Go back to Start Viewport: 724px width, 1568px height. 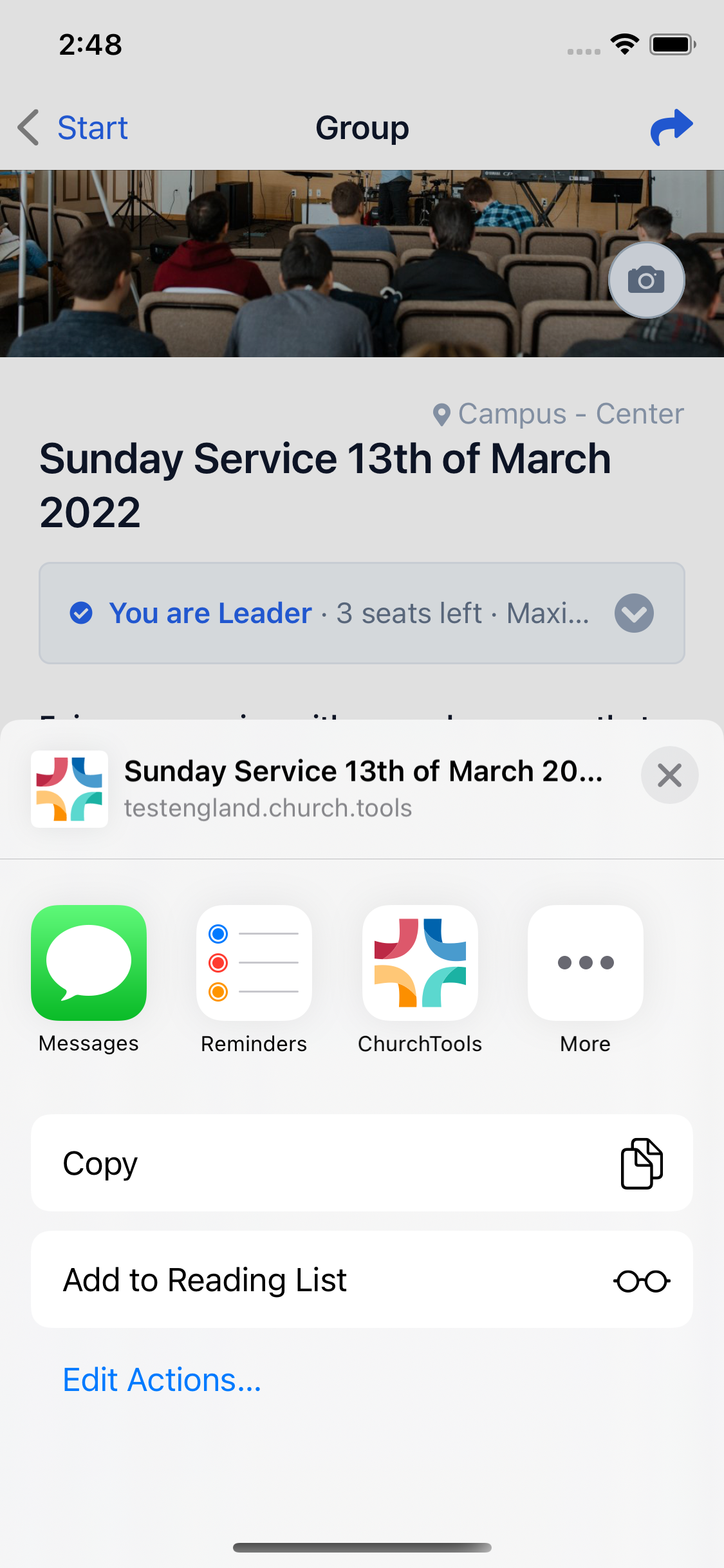tap(73, 127)
